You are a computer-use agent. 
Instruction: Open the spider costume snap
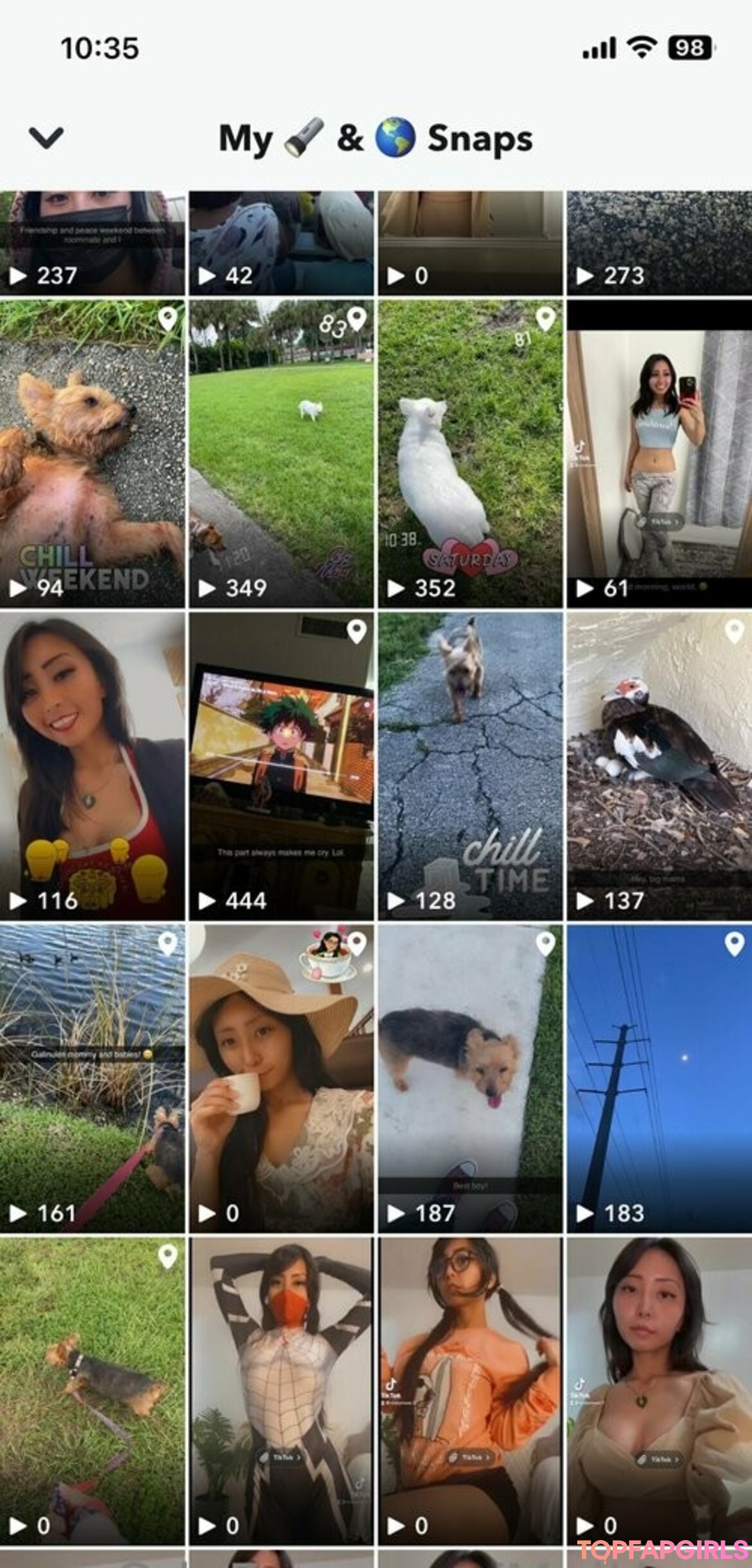[x=281, y=1390]
